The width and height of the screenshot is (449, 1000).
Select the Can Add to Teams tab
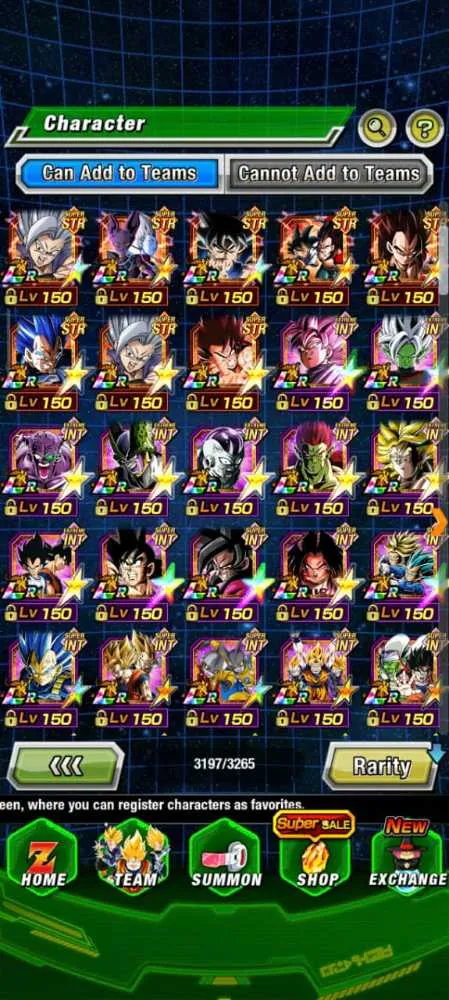click(x=119, y=173)
